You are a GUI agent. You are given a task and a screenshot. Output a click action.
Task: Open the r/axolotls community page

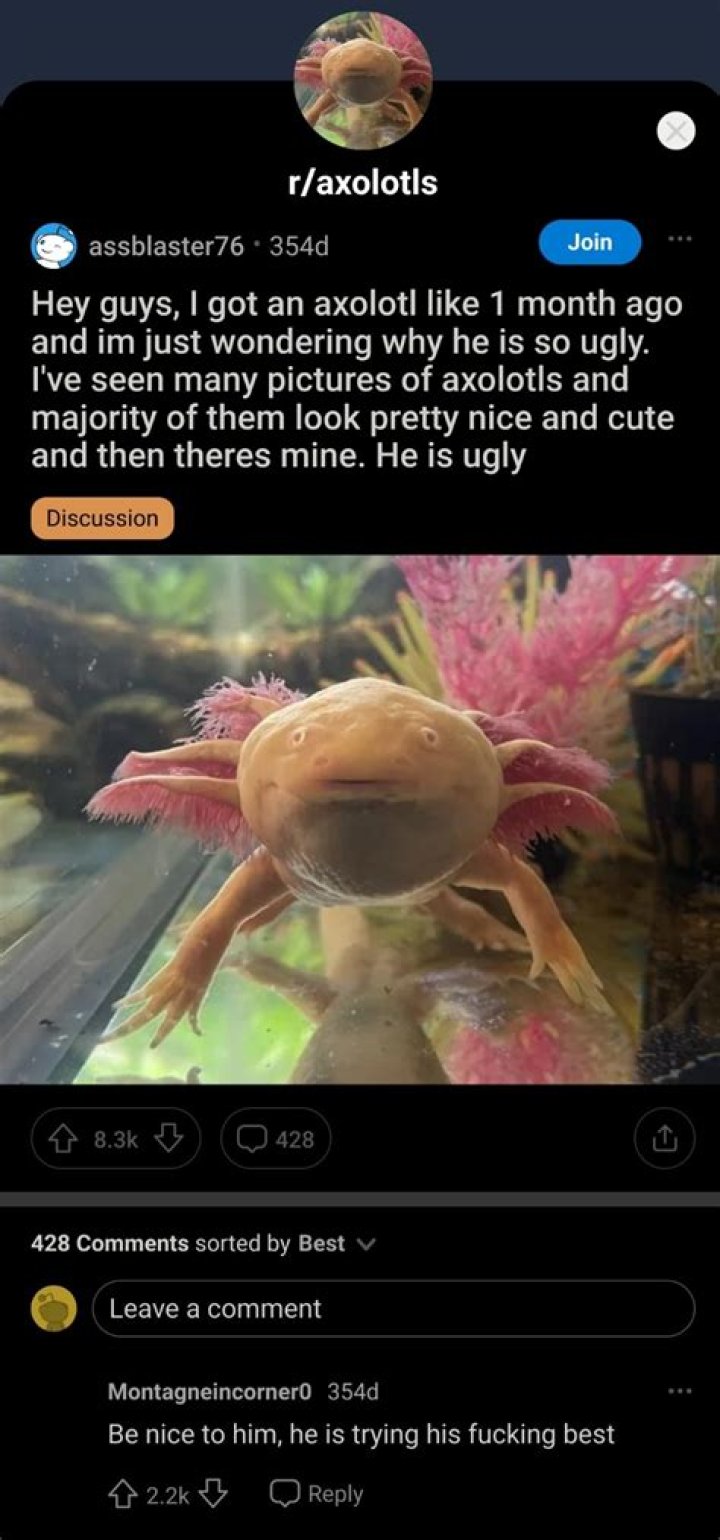[x=362, y=183]
